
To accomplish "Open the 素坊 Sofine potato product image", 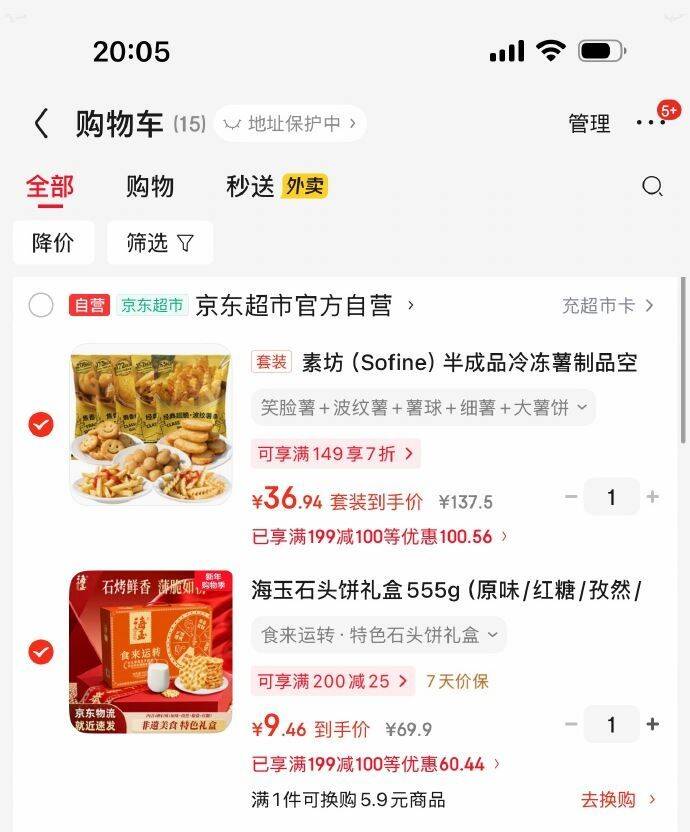I will [151, 425].
